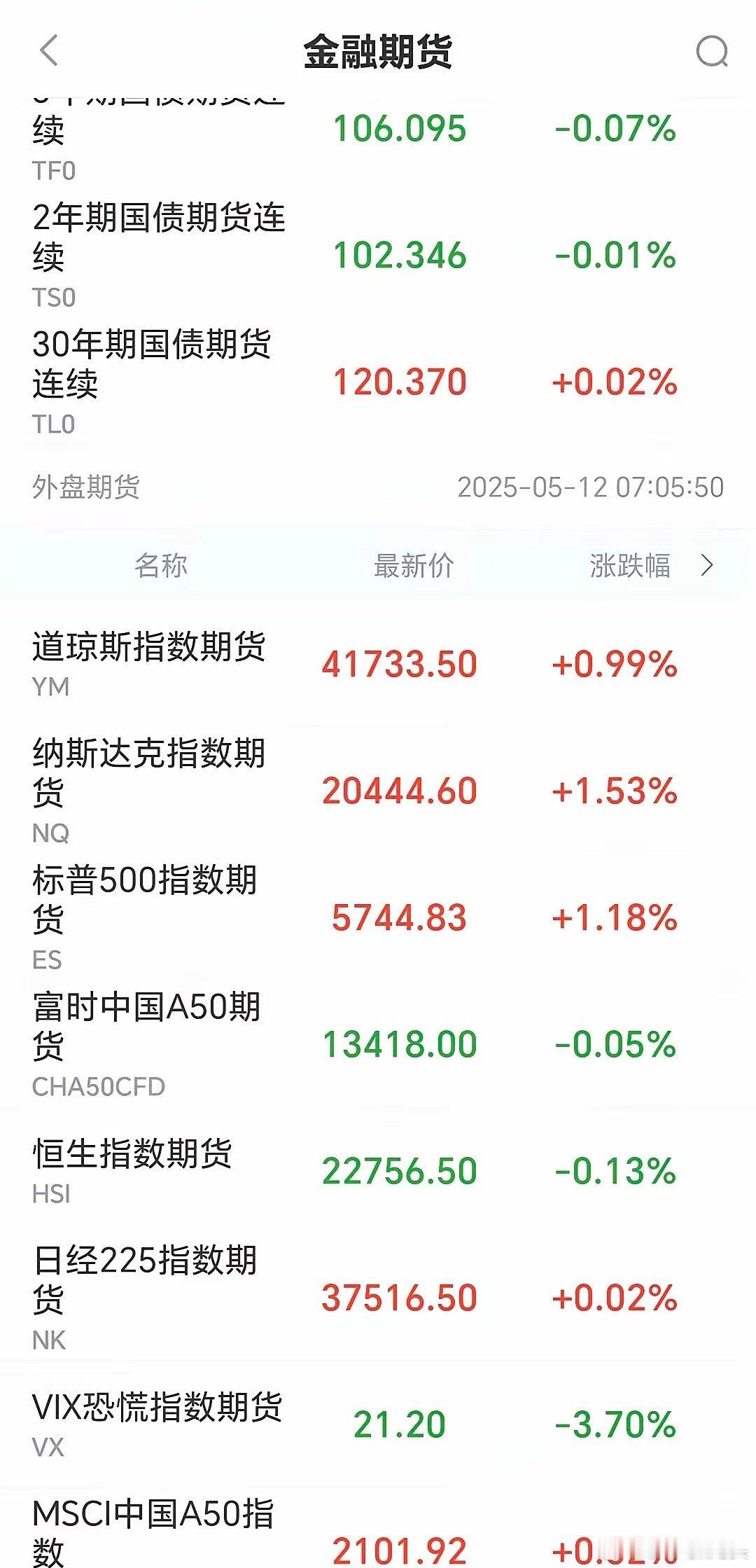756x1568 pixels.
Task: Open 道琼斯指数期货 YM details
Action: tap(378, 664)
